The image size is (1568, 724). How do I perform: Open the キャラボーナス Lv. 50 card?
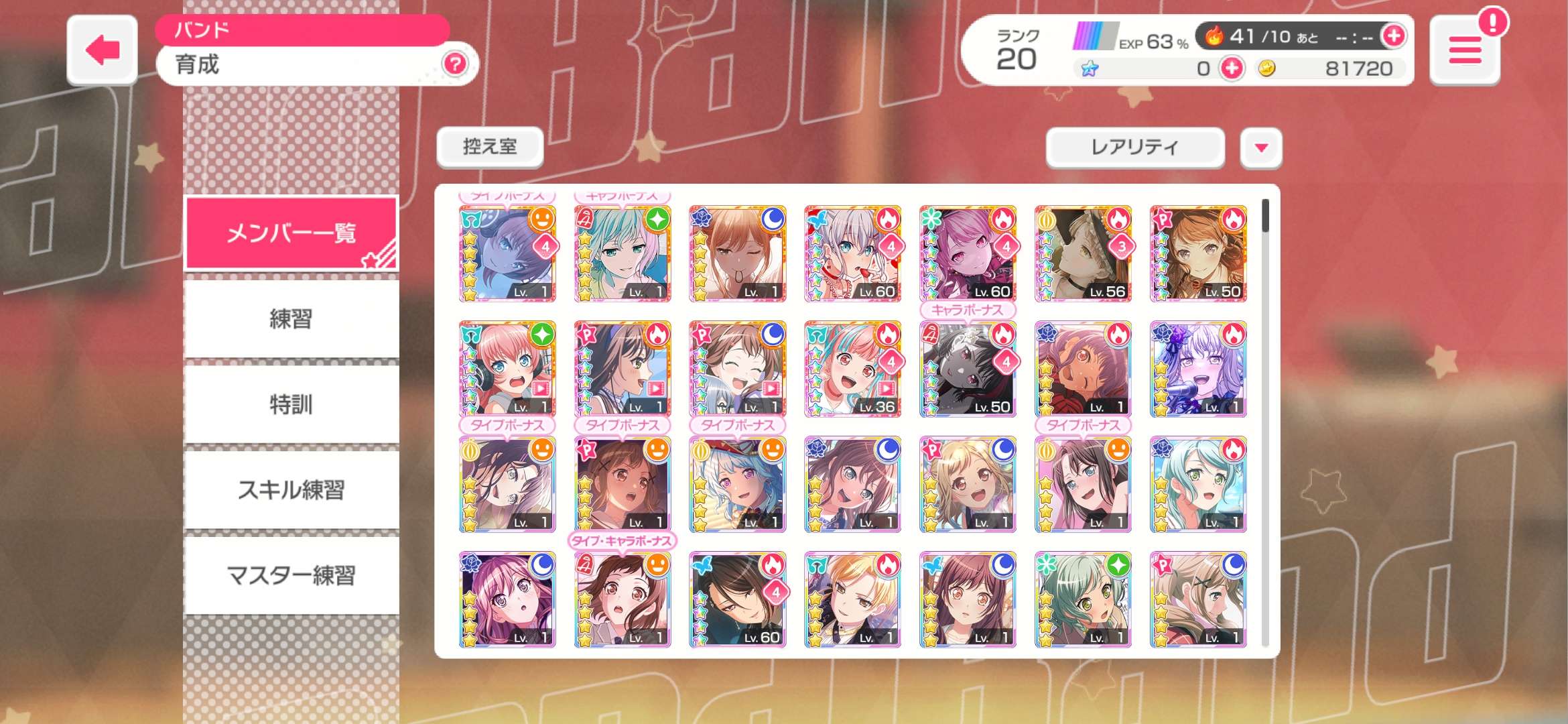tap(968, 369)
